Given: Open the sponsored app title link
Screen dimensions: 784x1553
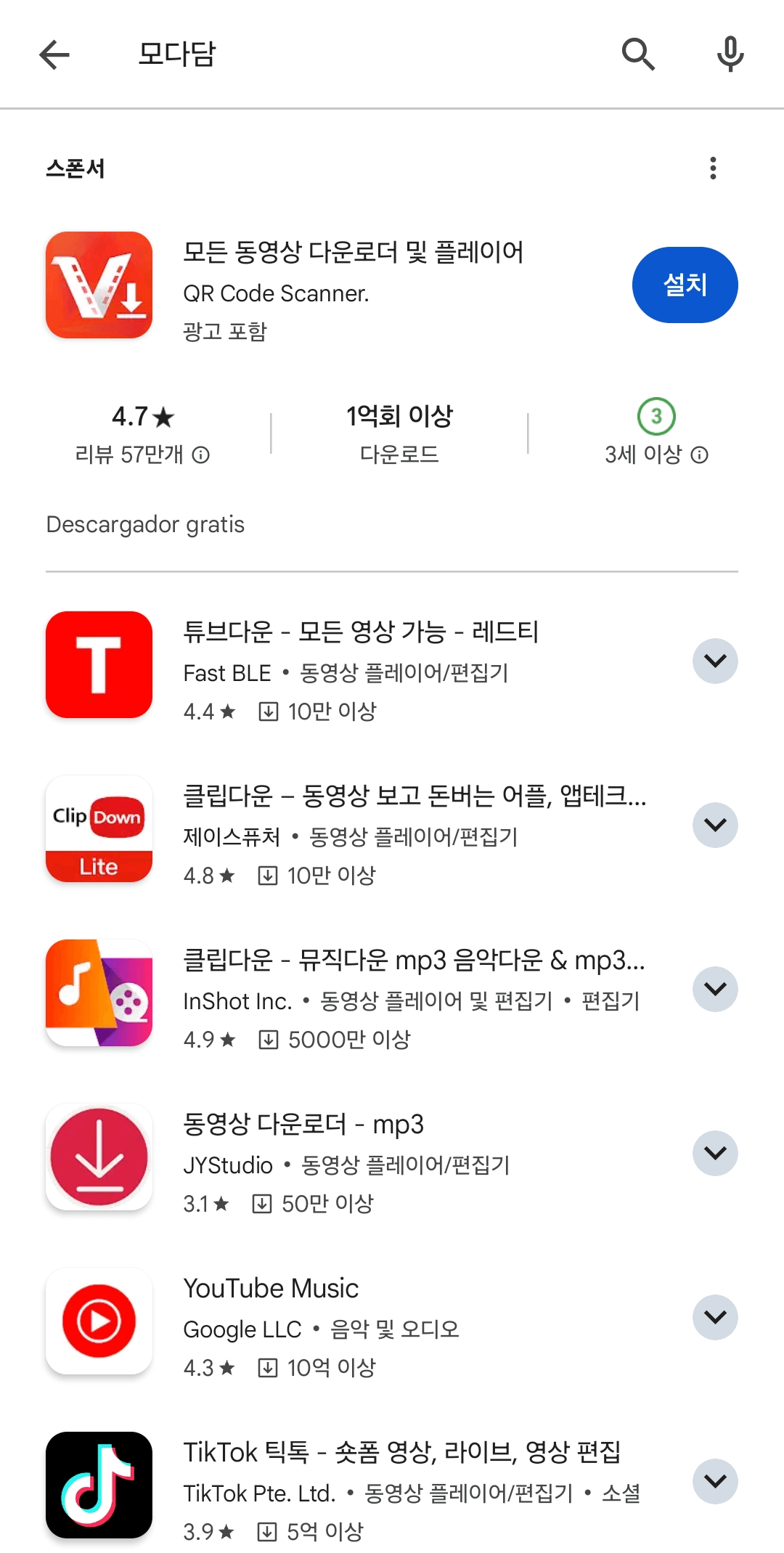Looking at the screenshot, I should (354, 253).
